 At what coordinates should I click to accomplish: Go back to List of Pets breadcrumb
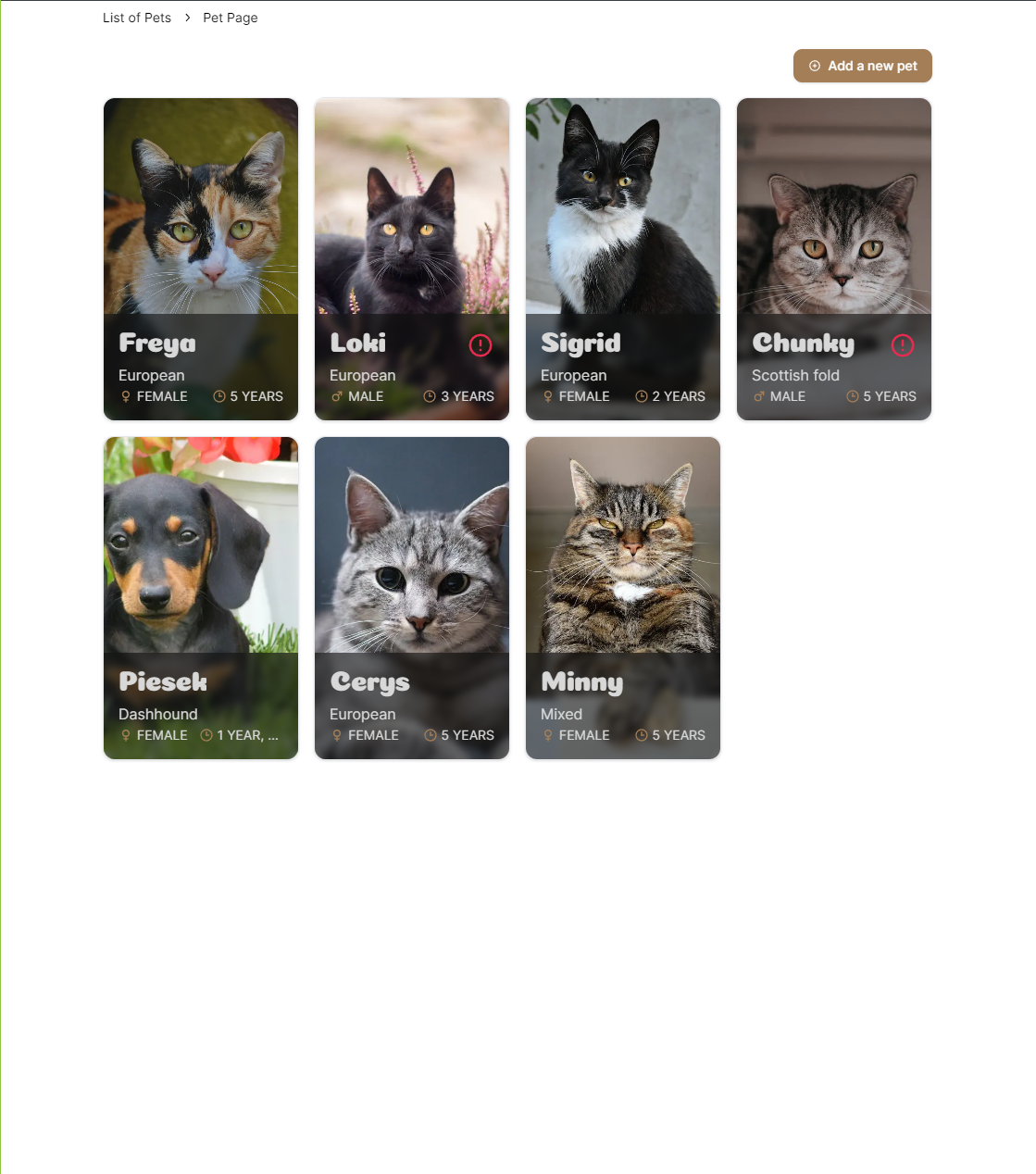137,18
